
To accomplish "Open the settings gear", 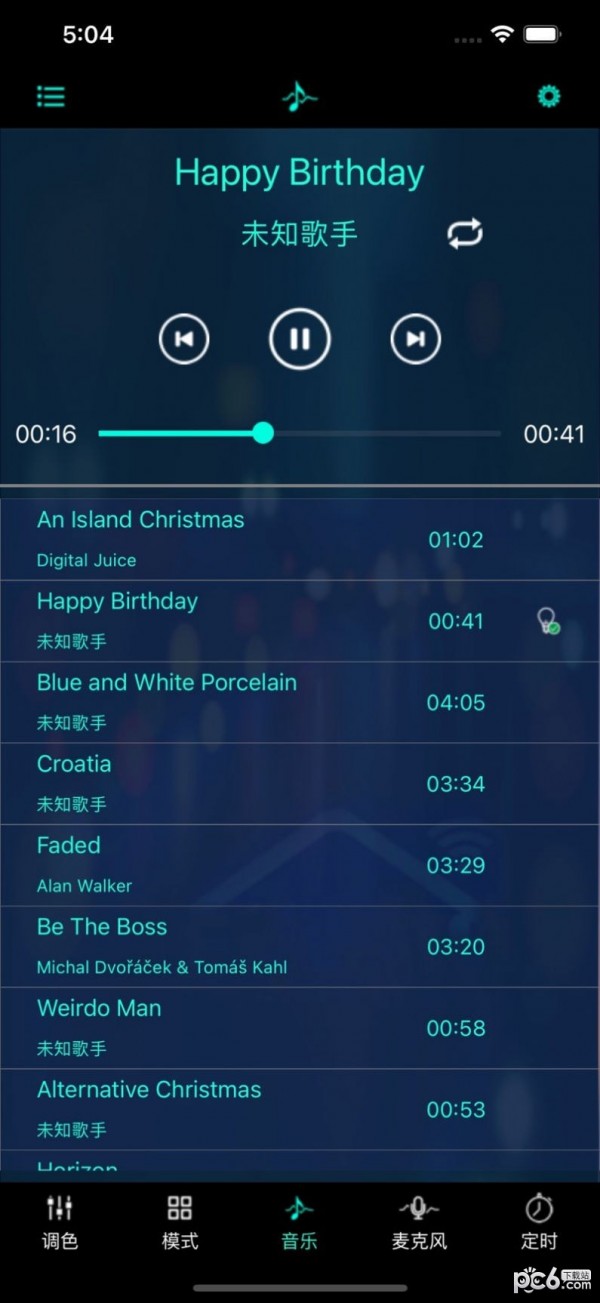I will [549, 96].
